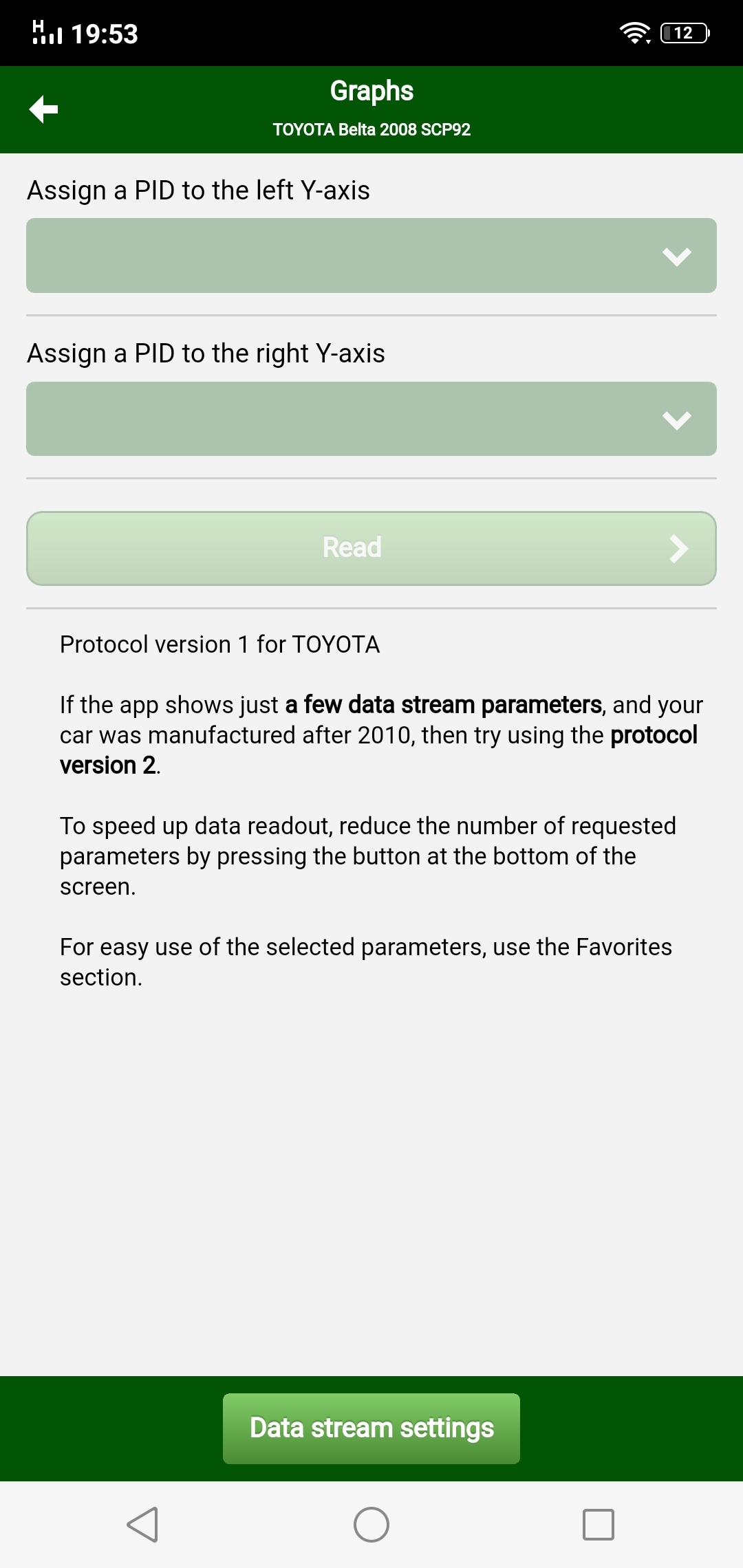Tap the system home button
The height and width of the screenshot is (1568, 743).
coord(371,1525)
